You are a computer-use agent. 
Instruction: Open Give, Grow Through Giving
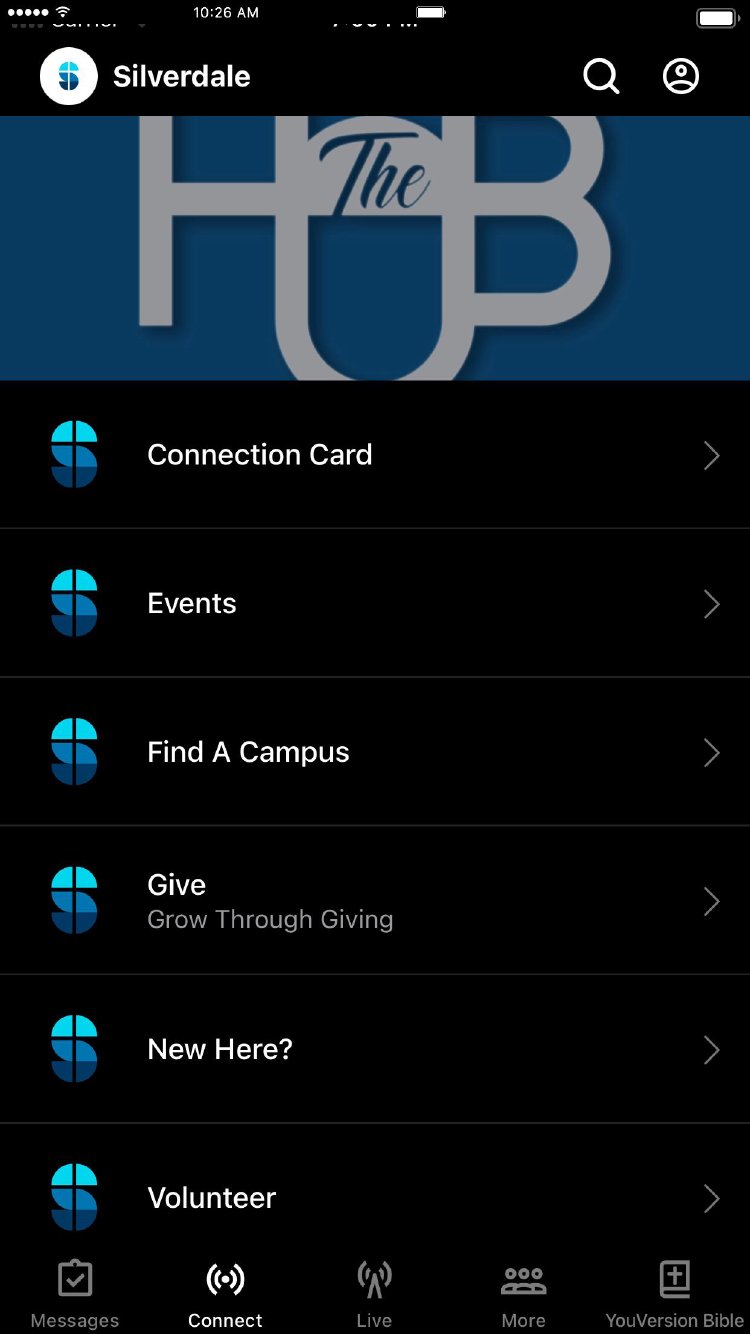coord(375,901)
